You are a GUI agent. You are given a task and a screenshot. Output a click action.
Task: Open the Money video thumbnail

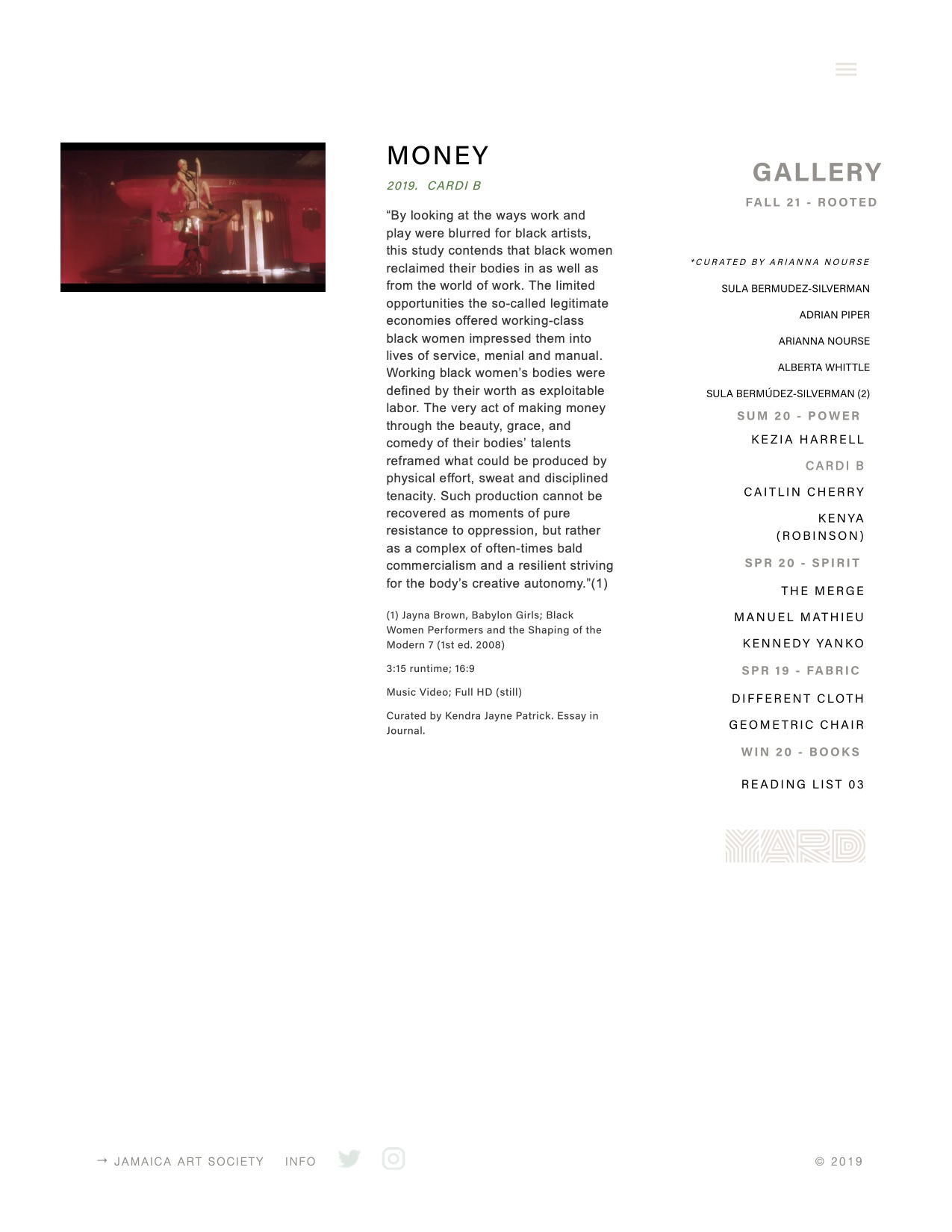click(193, 217)
